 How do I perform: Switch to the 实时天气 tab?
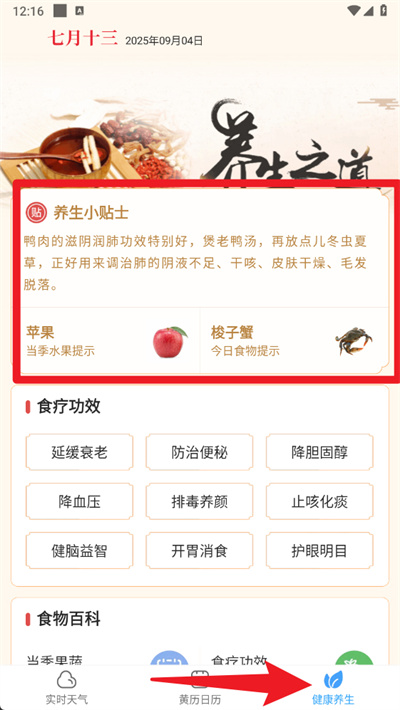pyautogui.click(x=67, y=687)
